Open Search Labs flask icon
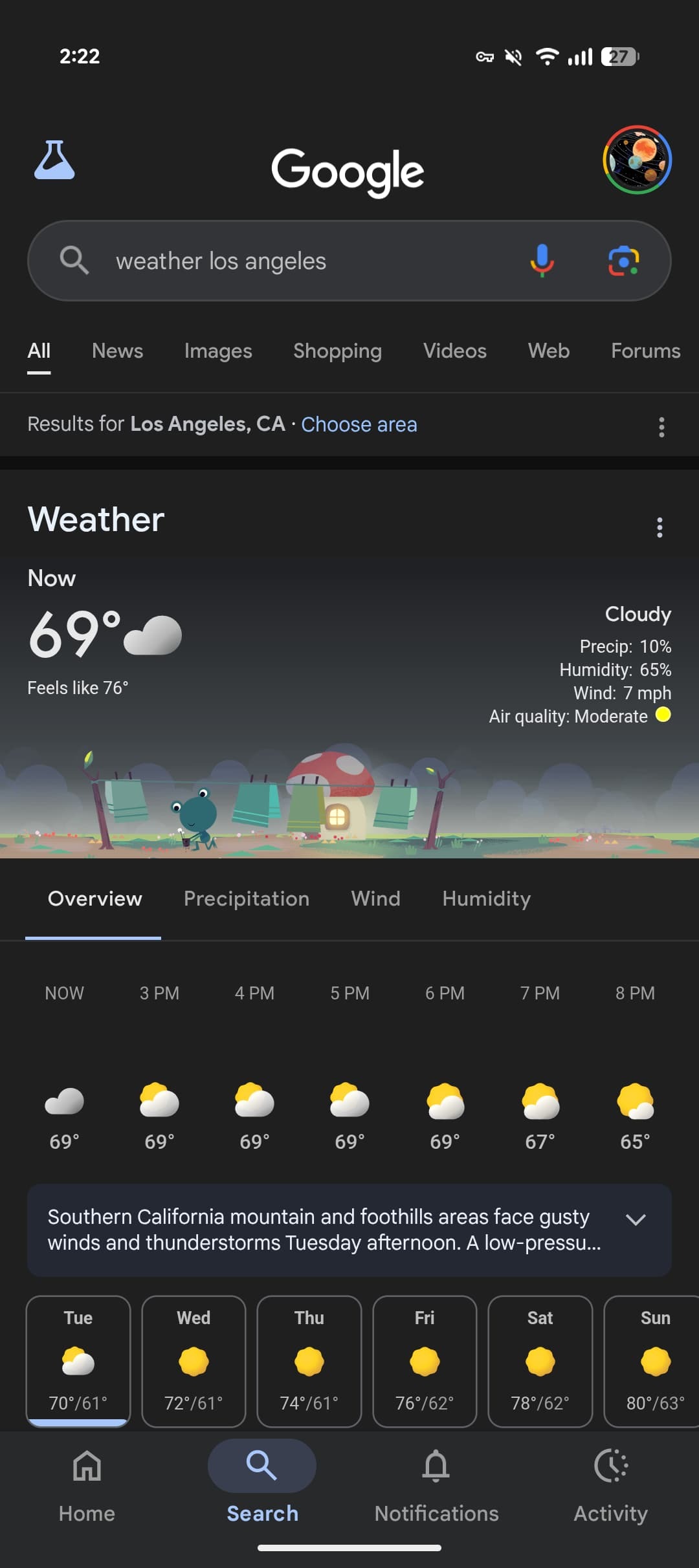Viewport: 699px width, 1568px height. click(54, 160)
